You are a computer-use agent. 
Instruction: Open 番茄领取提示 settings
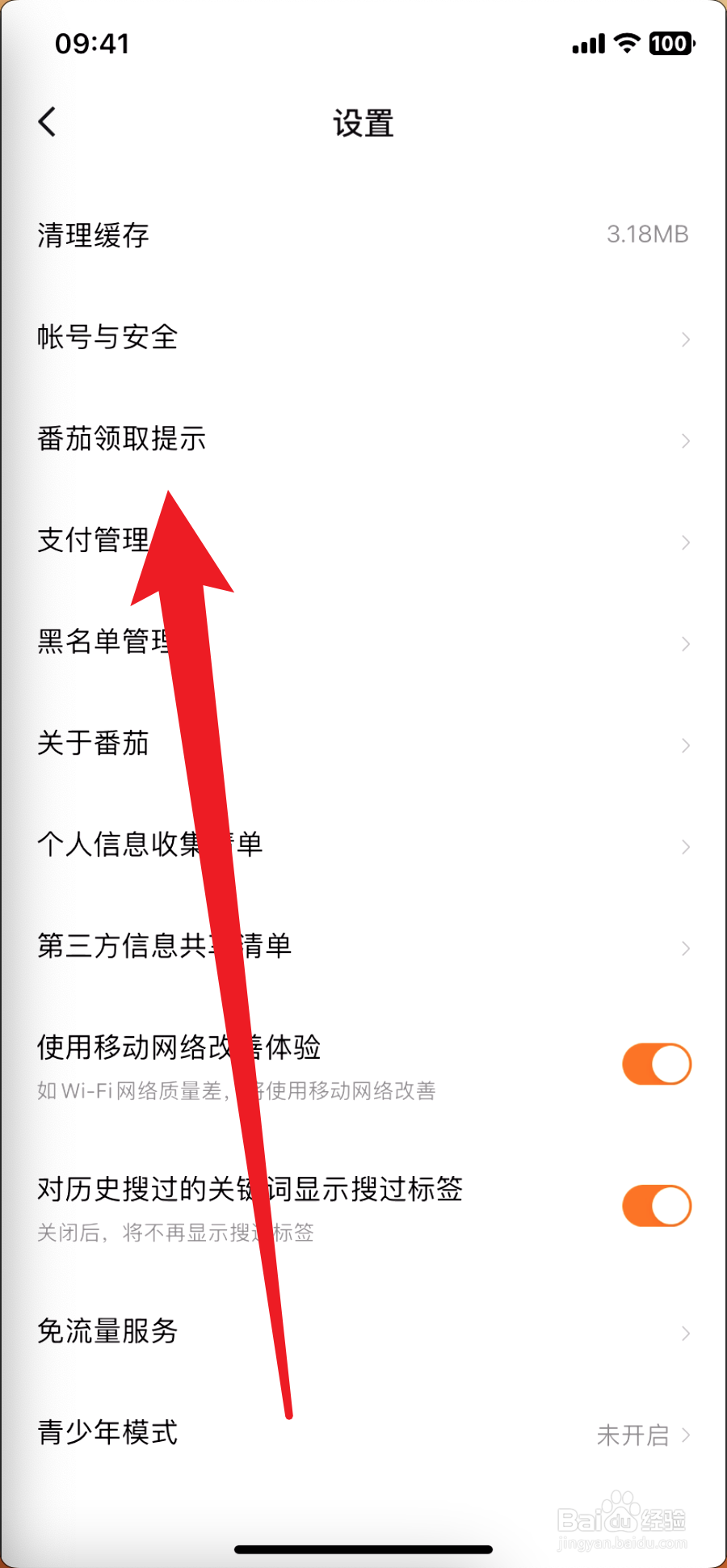pos(121,439)
